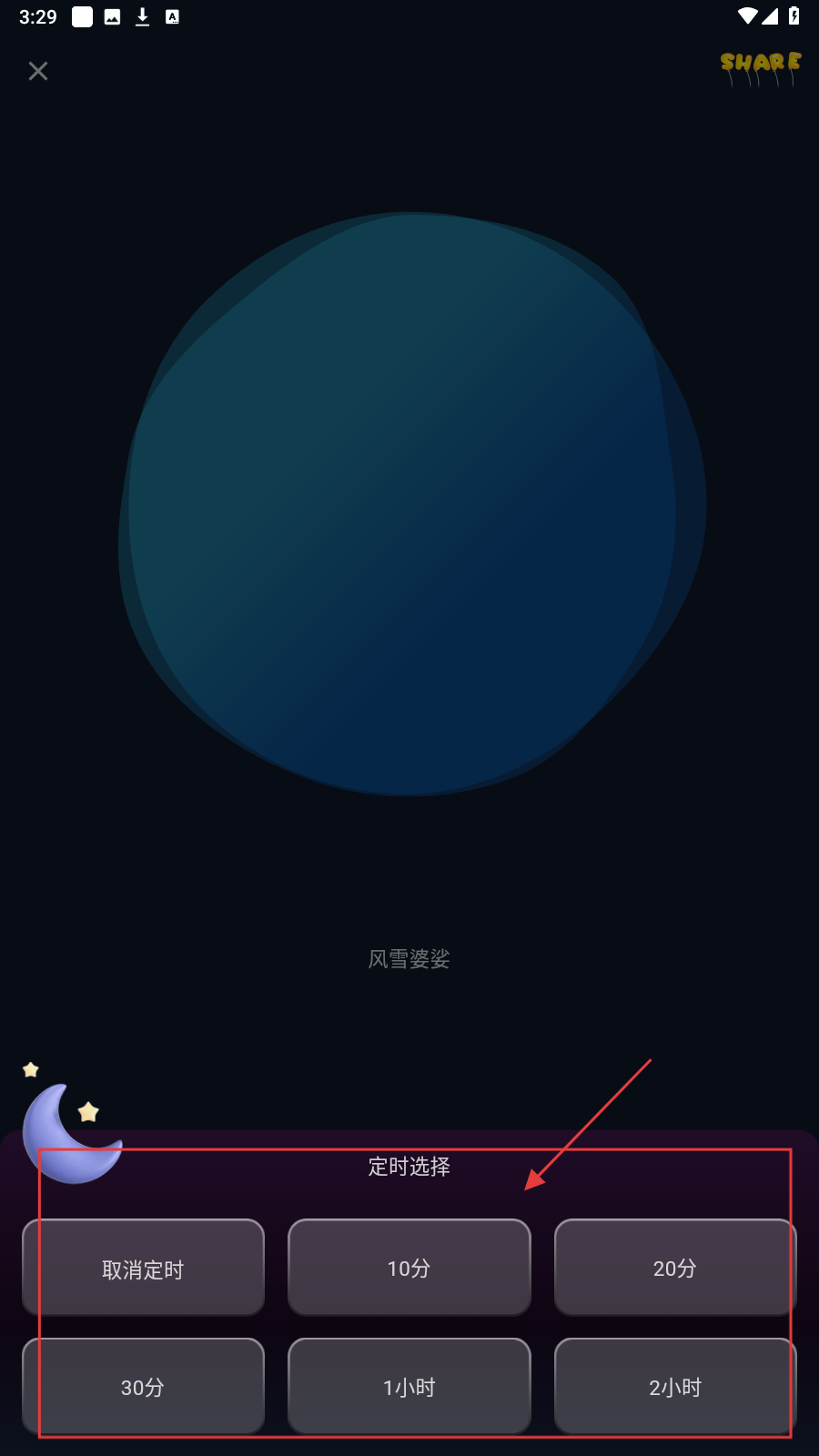This screenshot has height=1456, width=819.
Task: Set the sleep timer to 10分
Action: pyautogui.click(x=409, y=1268)
